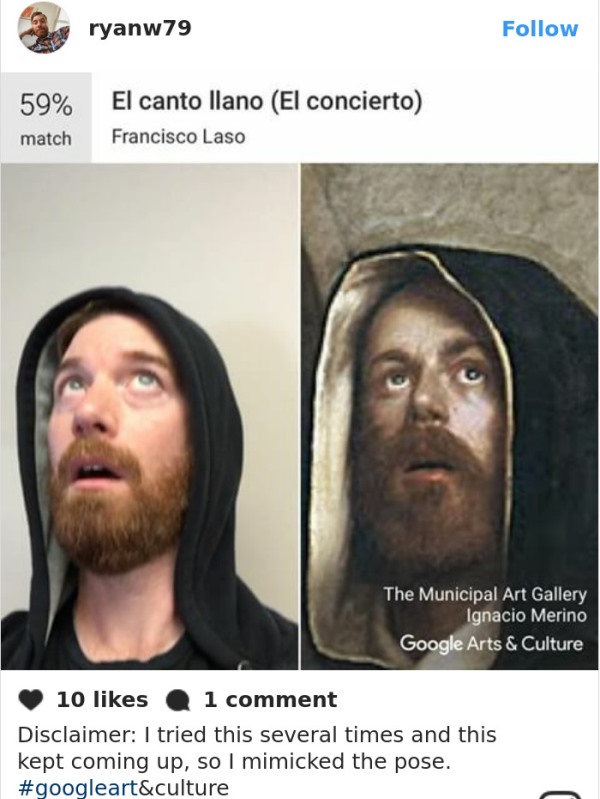This screenshot has height=799, width=600.
Task: Open the ryanw79 profile picture
Action: (x=44, y=28)
